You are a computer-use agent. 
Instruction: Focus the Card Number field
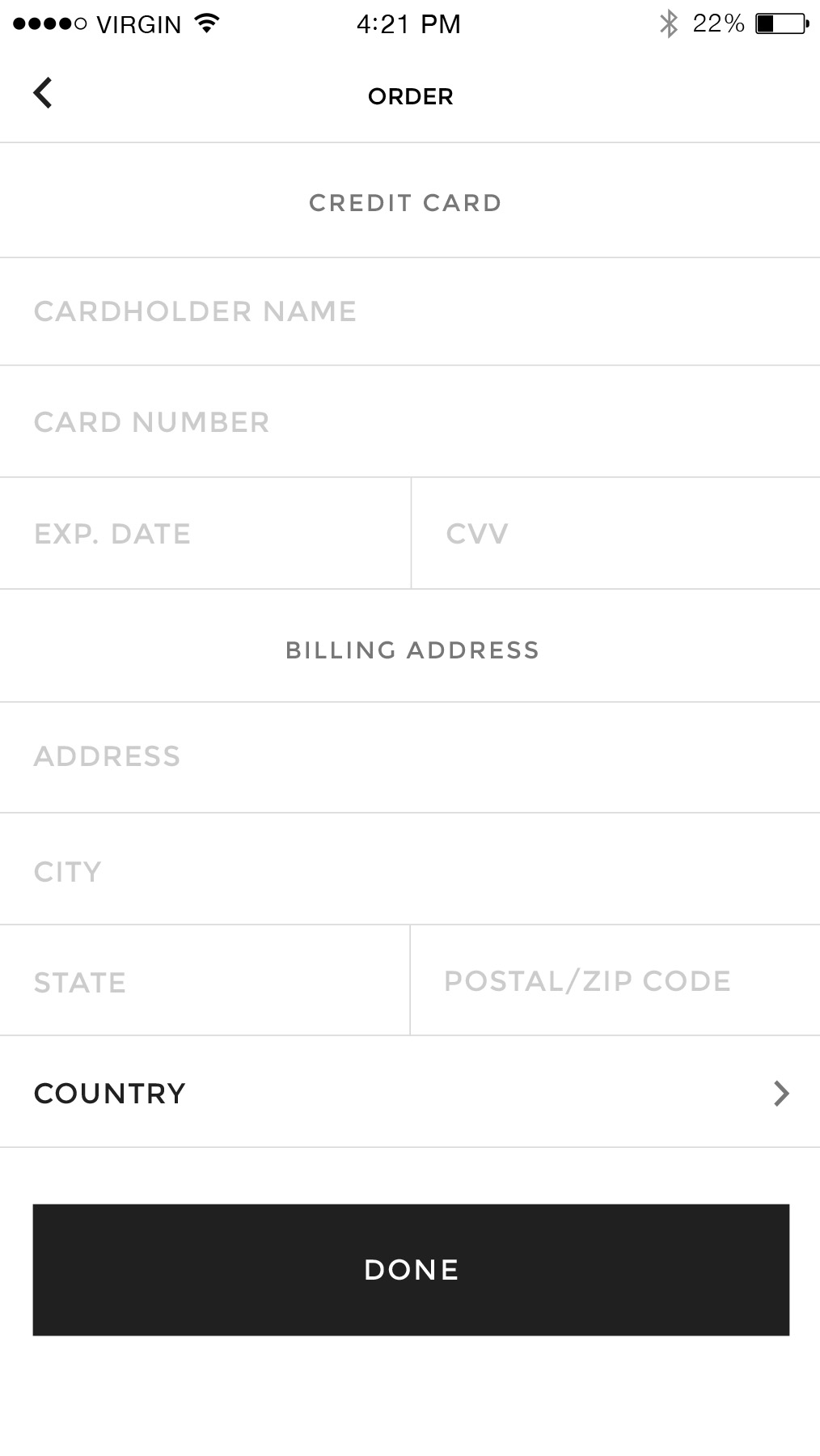pos(409,422)
